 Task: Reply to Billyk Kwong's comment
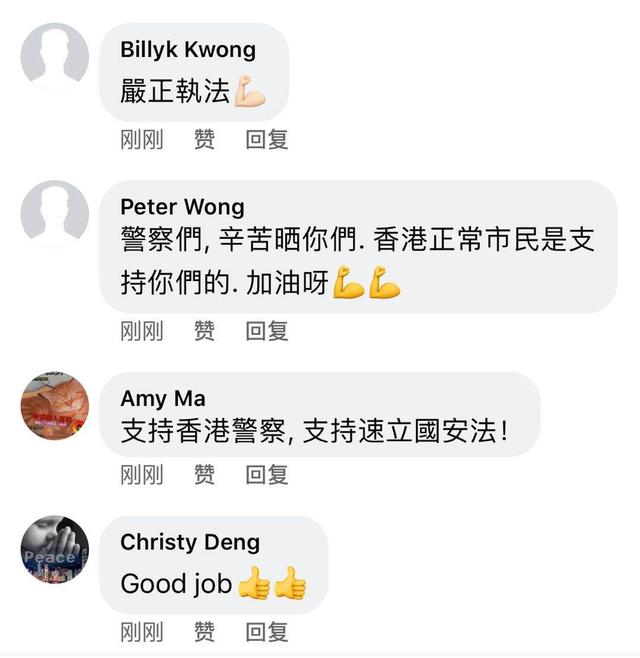click(267, 140)
